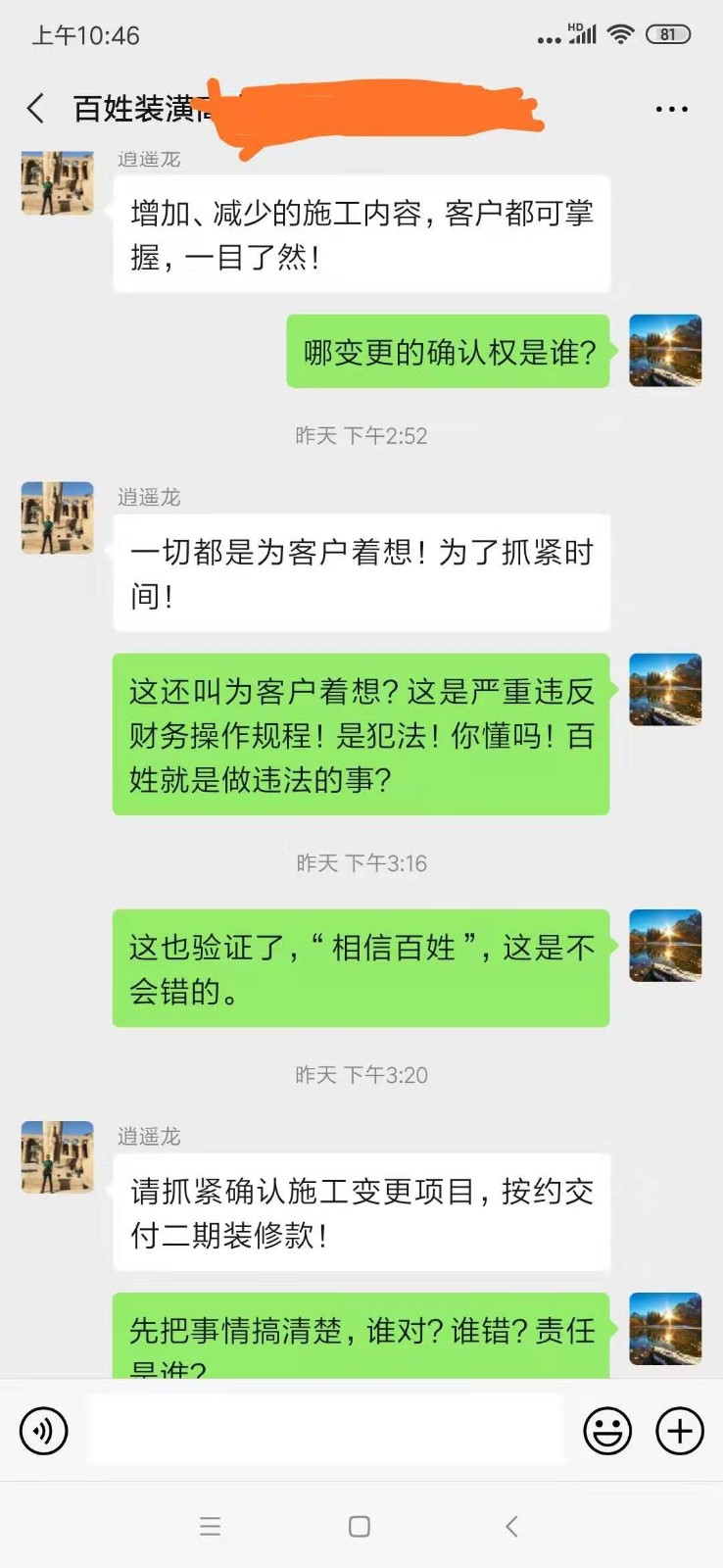Image resolution: width=723 pixels, height=1568 pixels.
Task: Open the emoji picker
Action: (x=607, y=1431)
